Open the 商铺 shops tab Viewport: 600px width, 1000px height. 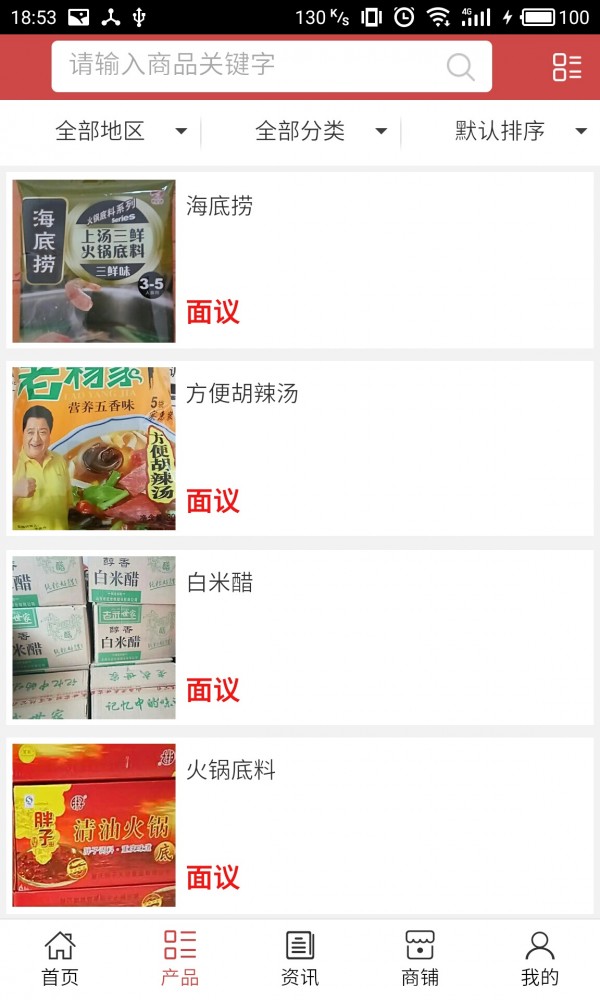420,958
